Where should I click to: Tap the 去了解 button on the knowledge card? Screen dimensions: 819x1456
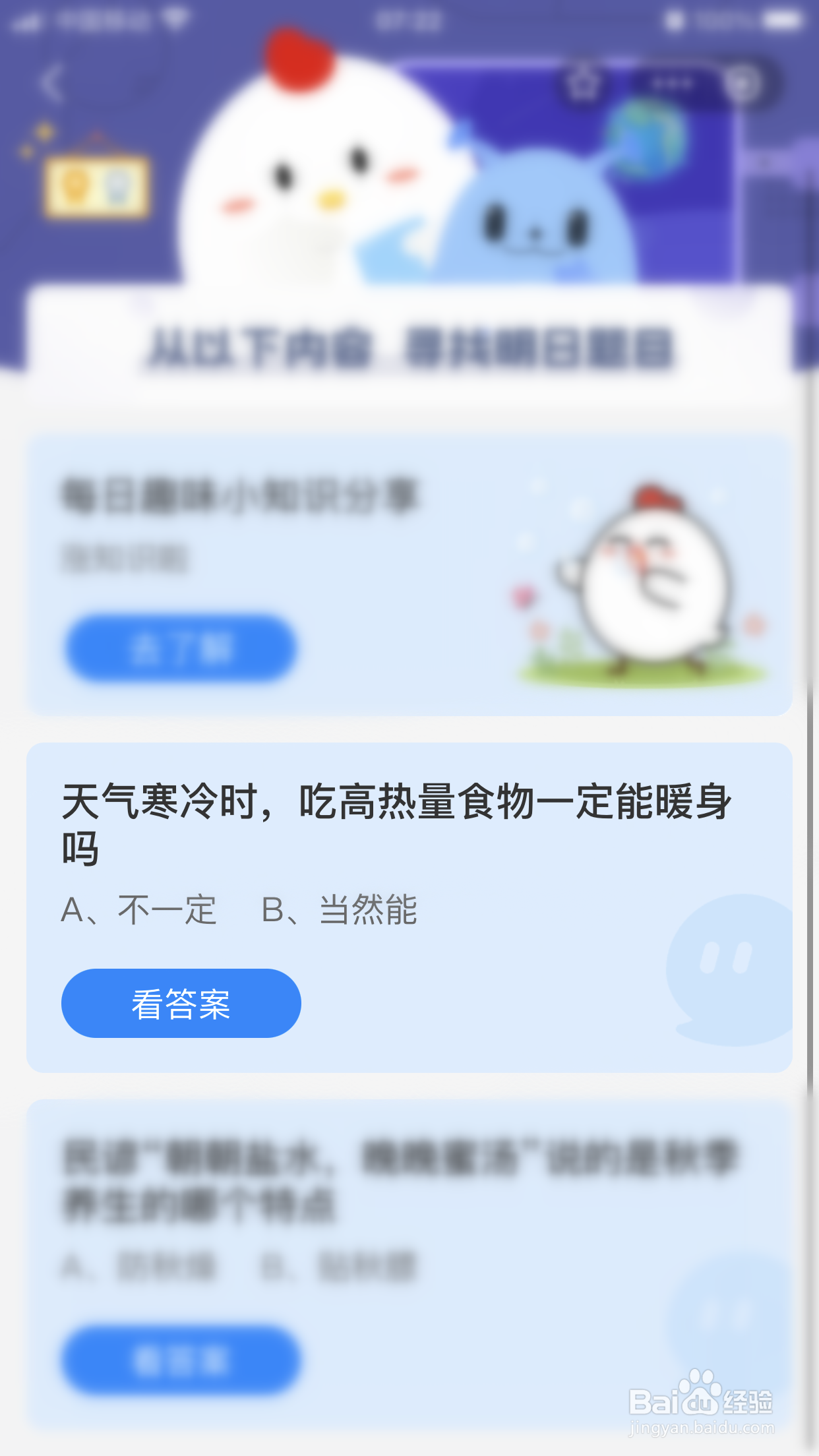(181, 649)
